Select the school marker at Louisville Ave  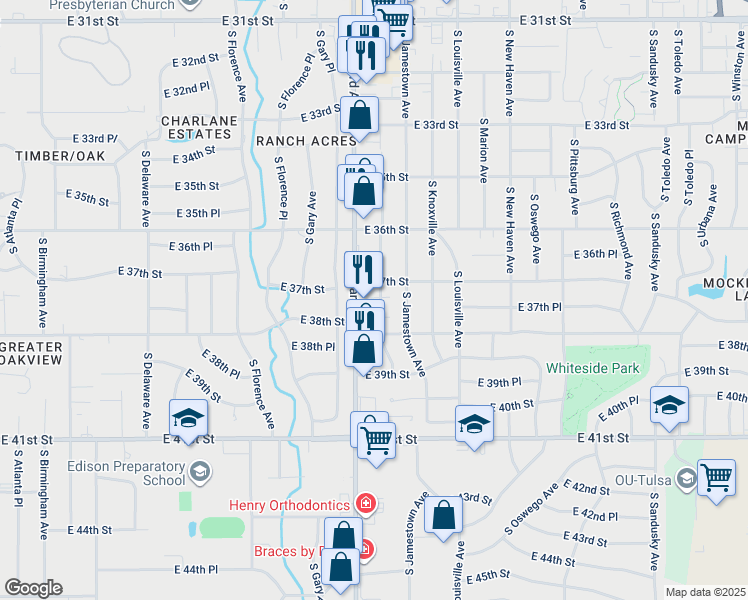pos(474,424)
